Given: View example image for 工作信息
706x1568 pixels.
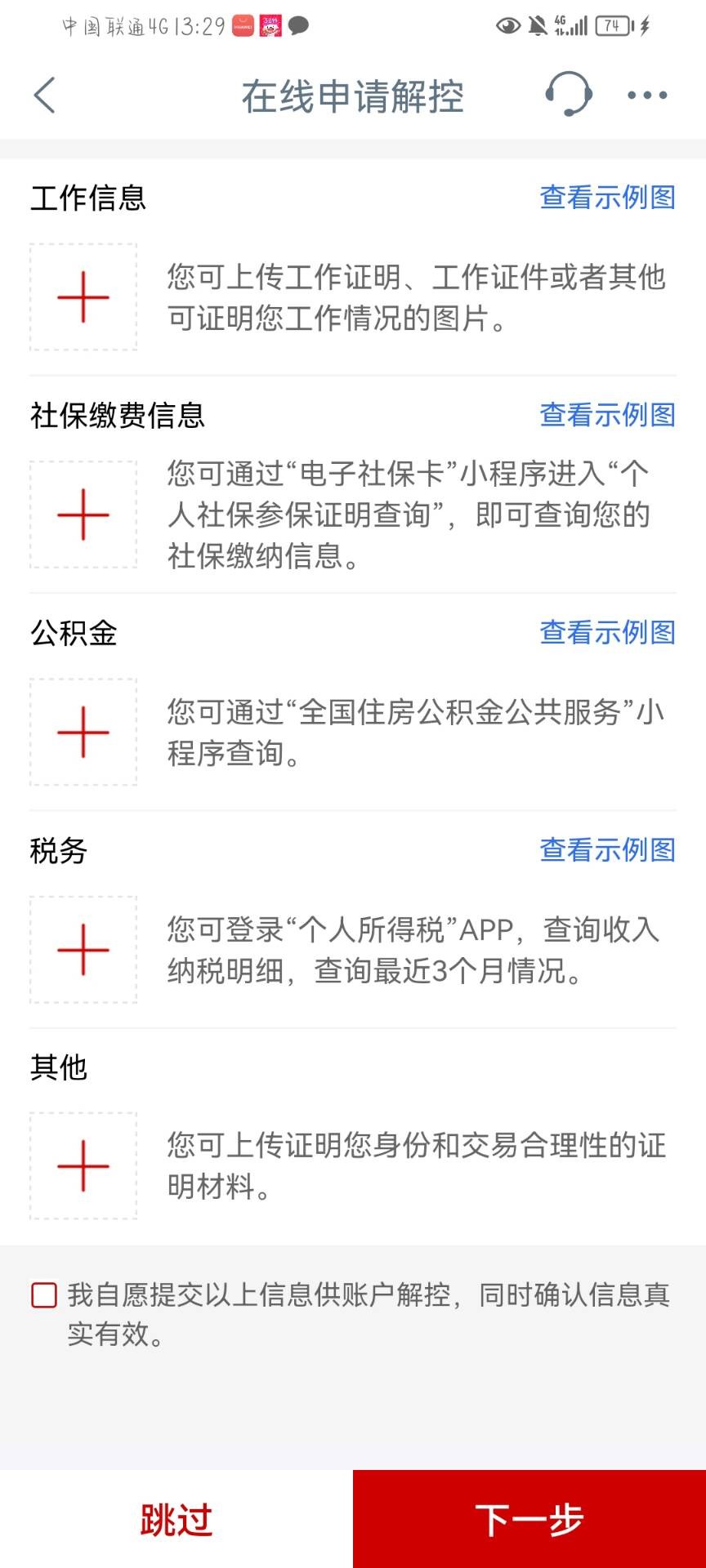Looking at the screenshot, I should point(607,197).
